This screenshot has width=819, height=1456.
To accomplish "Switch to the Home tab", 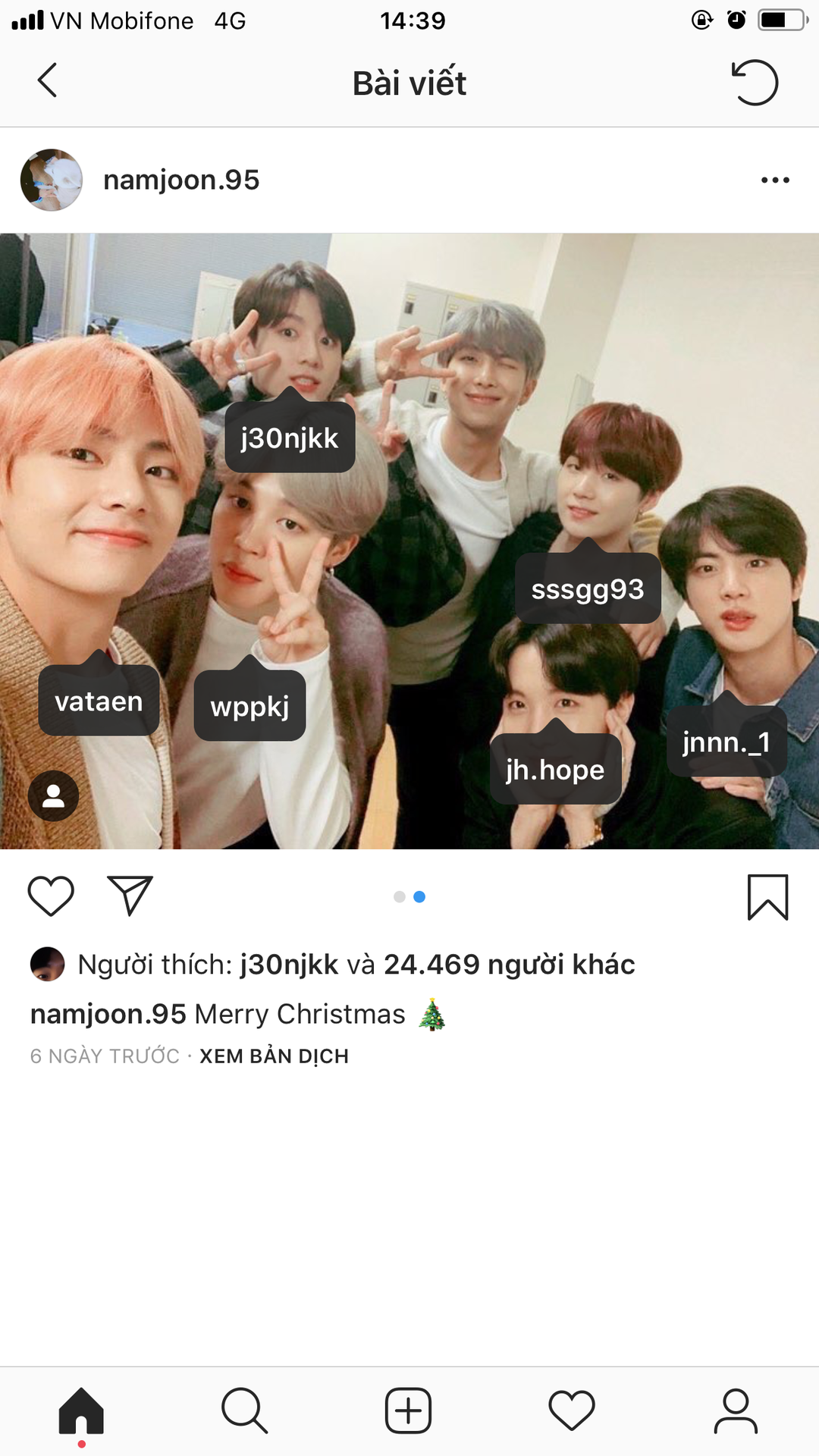I will click(81, 1411).
